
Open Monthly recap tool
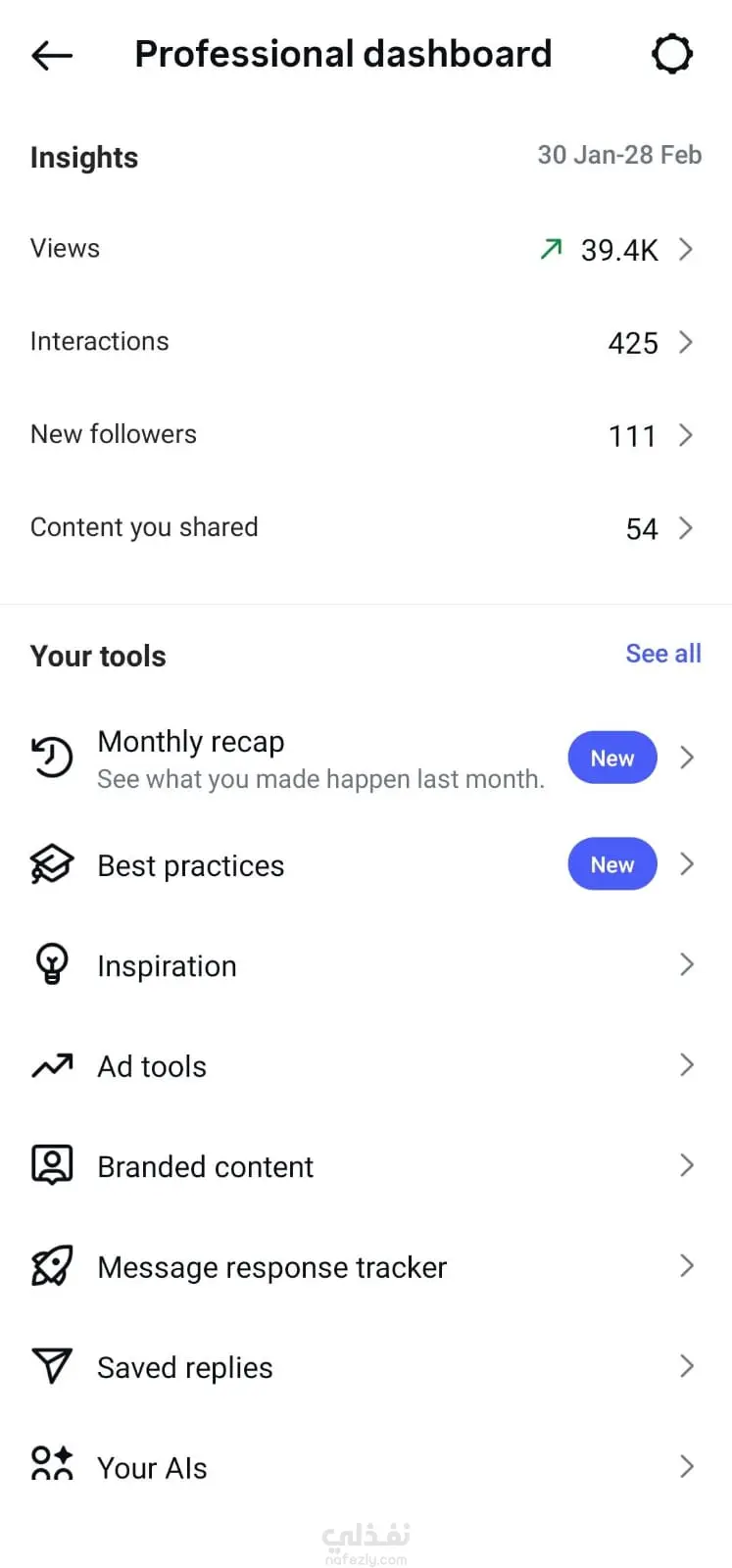tap(365, 759)
